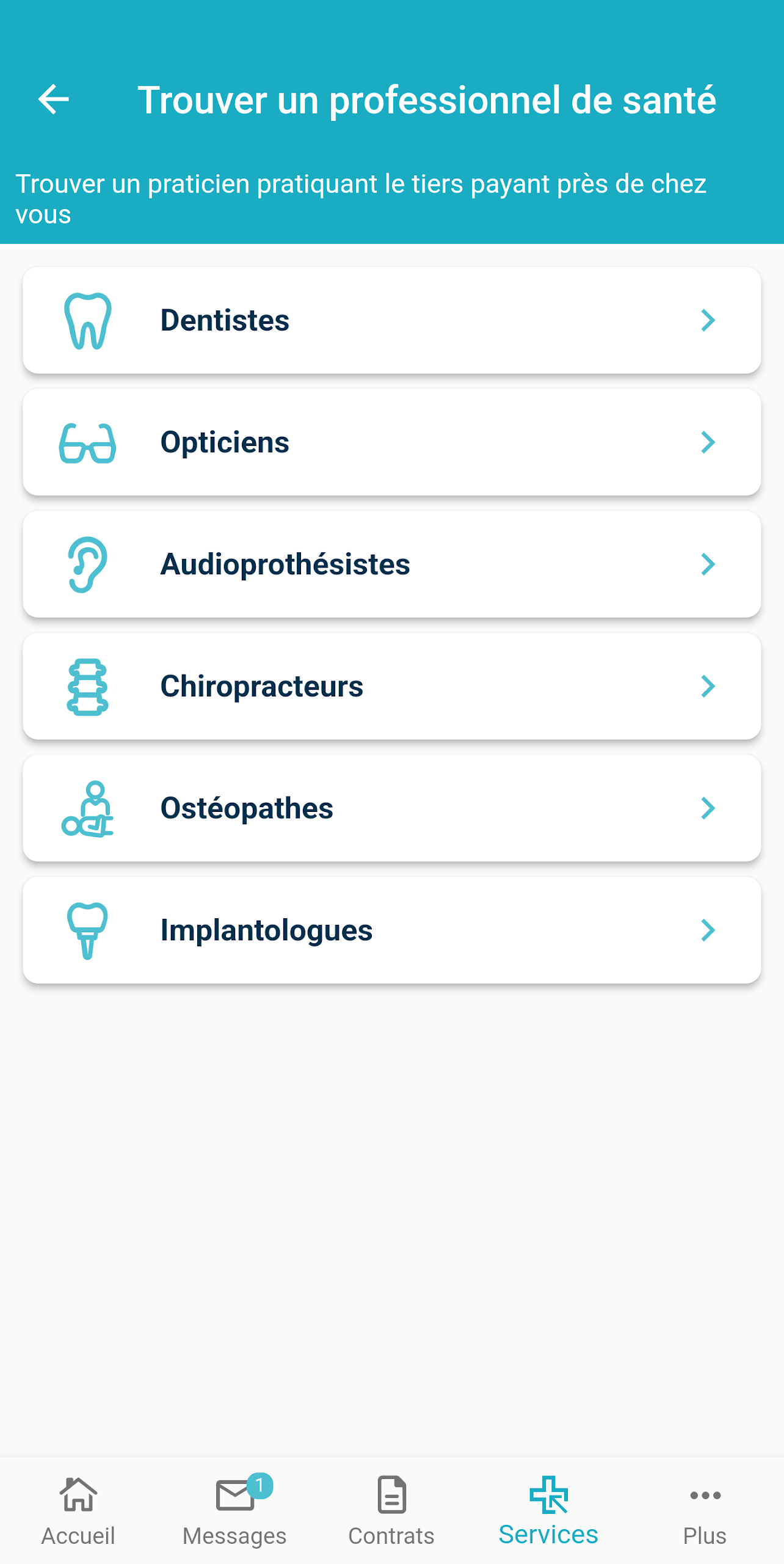Select Implantologues
The height and width of the screenshot is (1564, 784).
392,930
